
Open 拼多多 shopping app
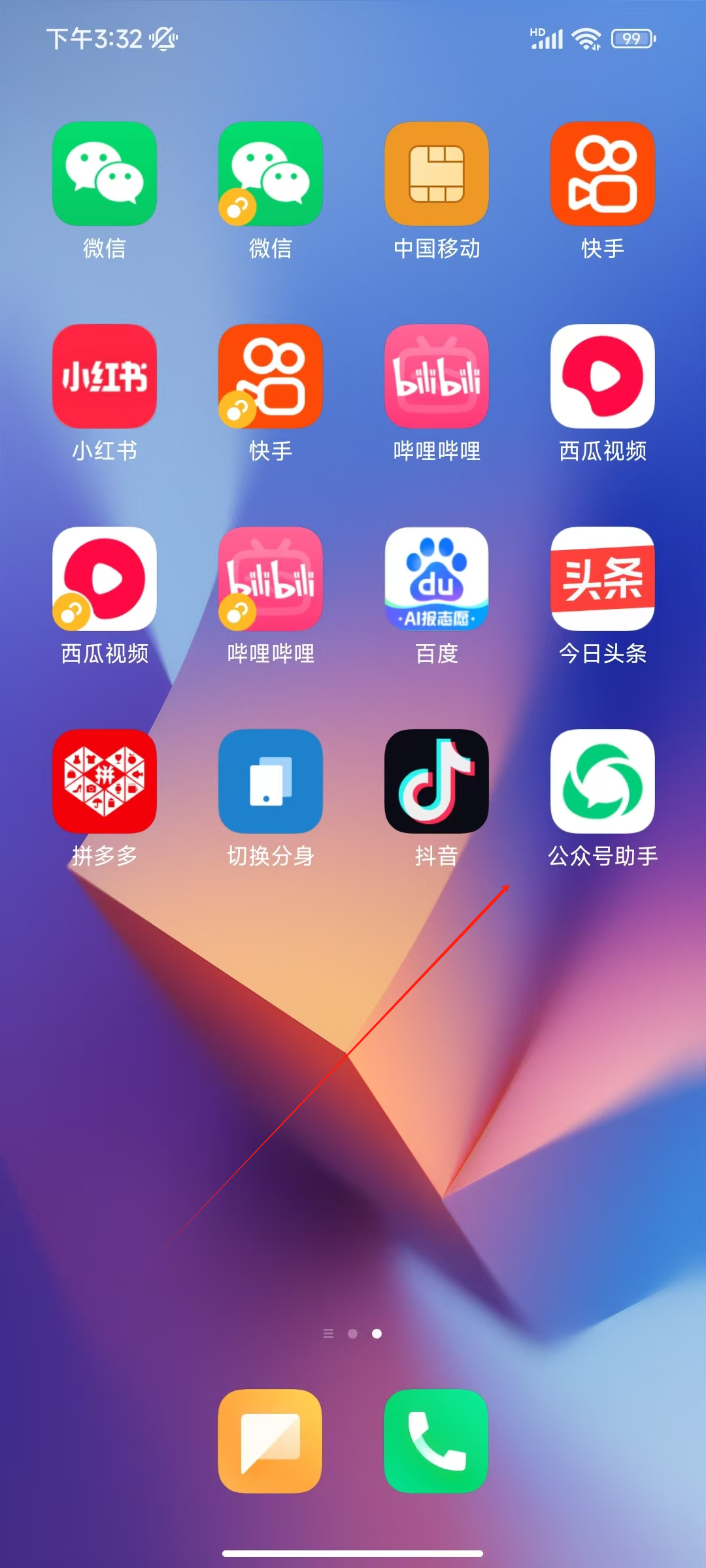tap(105, 781)
